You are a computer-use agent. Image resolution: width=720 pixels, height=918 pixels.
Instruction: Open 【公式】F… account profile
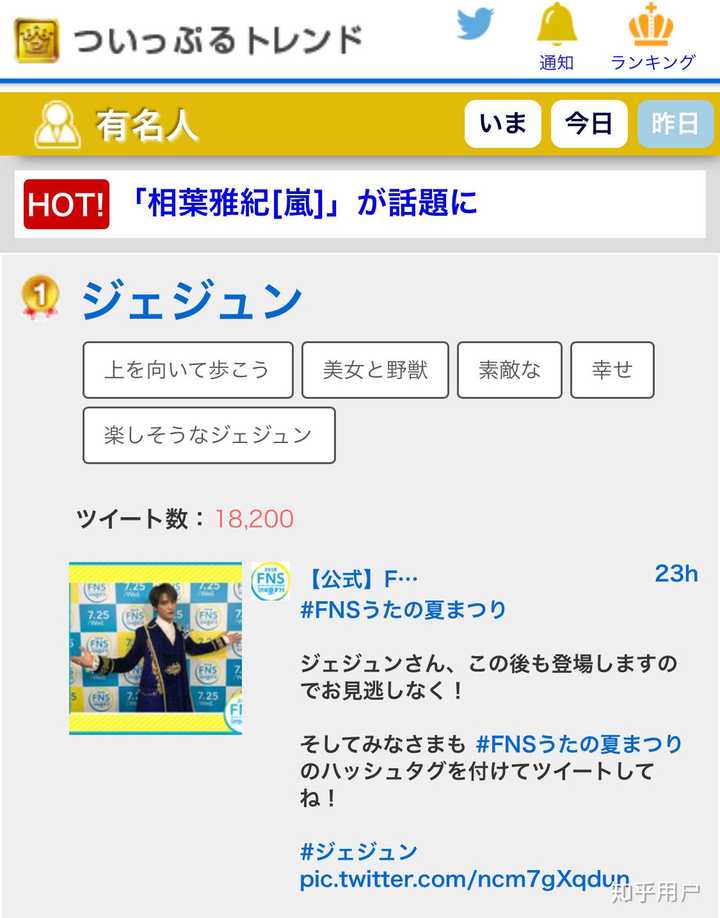[360, 578]
